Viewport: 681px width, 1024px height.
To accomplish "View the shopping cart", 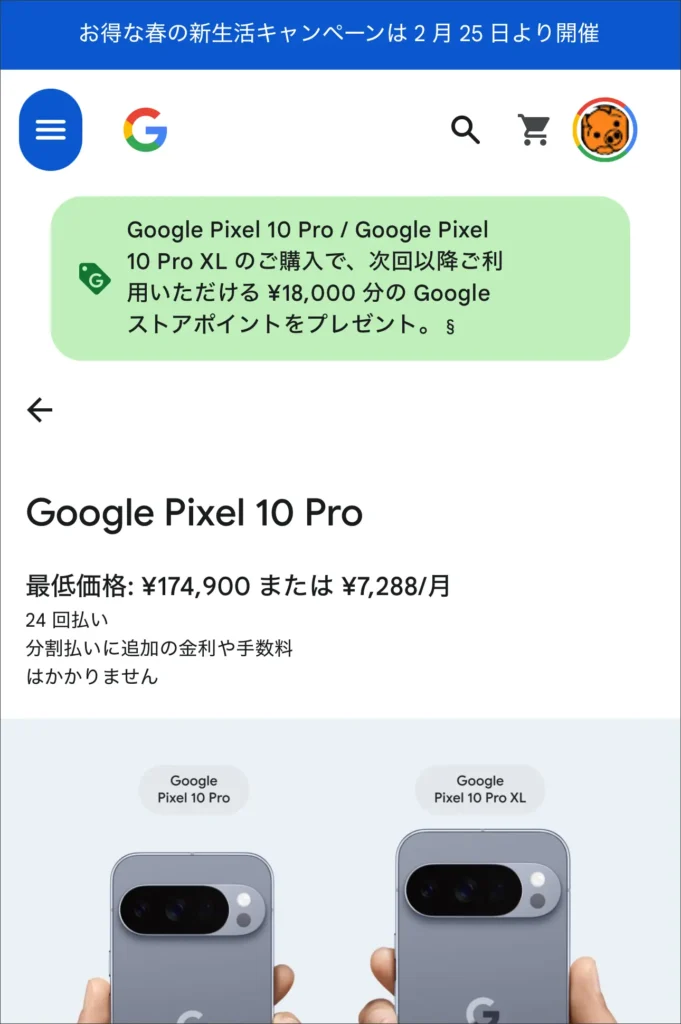I will [534, 130].
